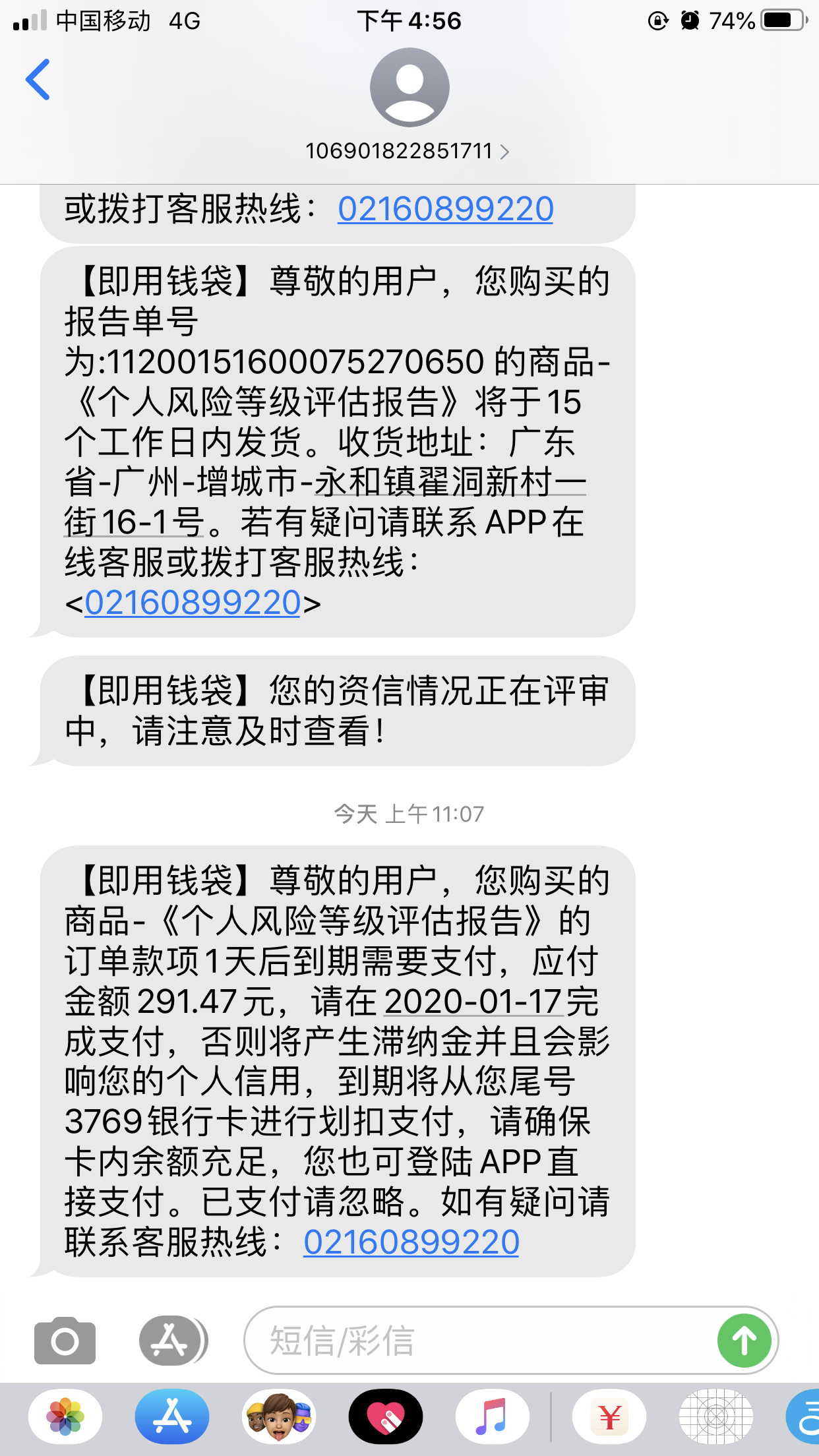819x1456 pixels.
Task: Open Memoji stickers in the app strip
Action: pos(279,1416)
